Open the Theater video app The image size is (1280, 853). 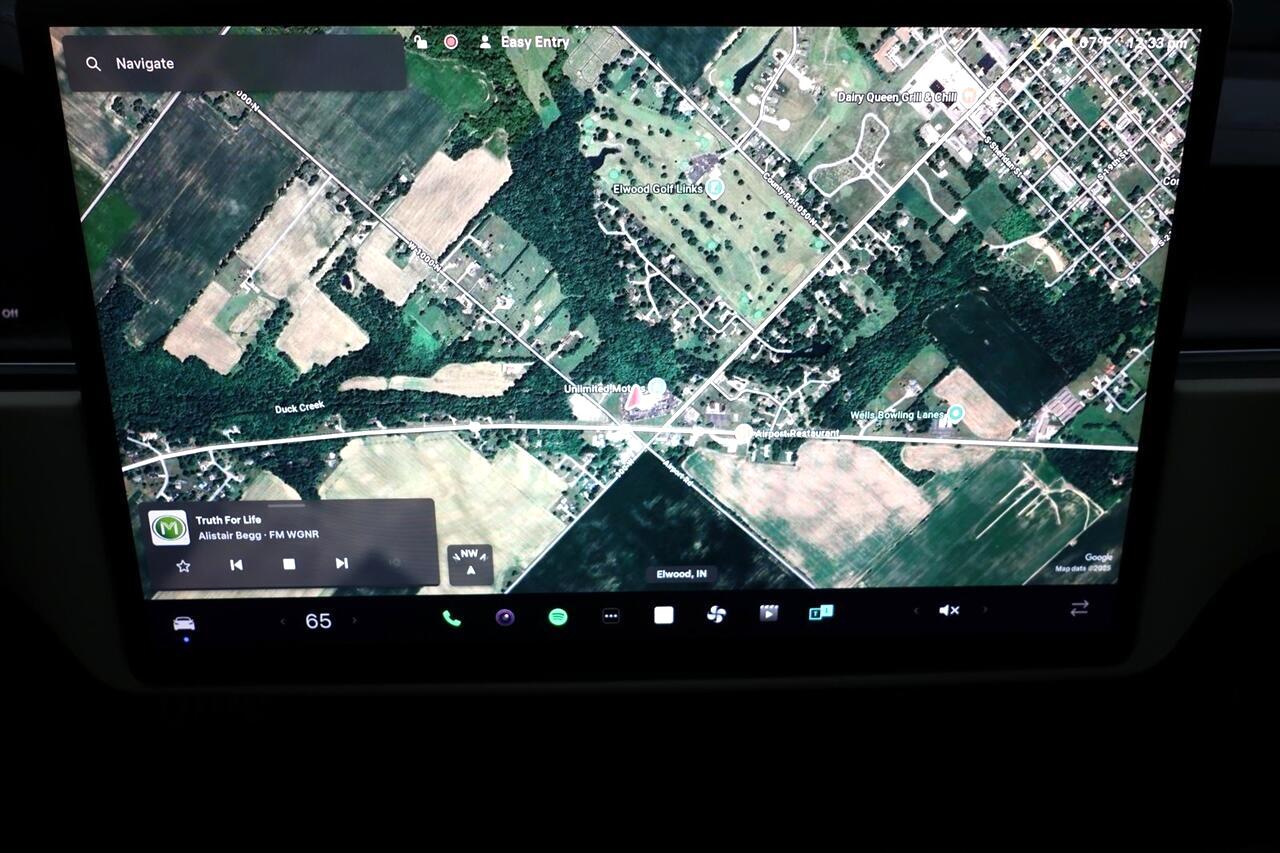tap(768, 613)
